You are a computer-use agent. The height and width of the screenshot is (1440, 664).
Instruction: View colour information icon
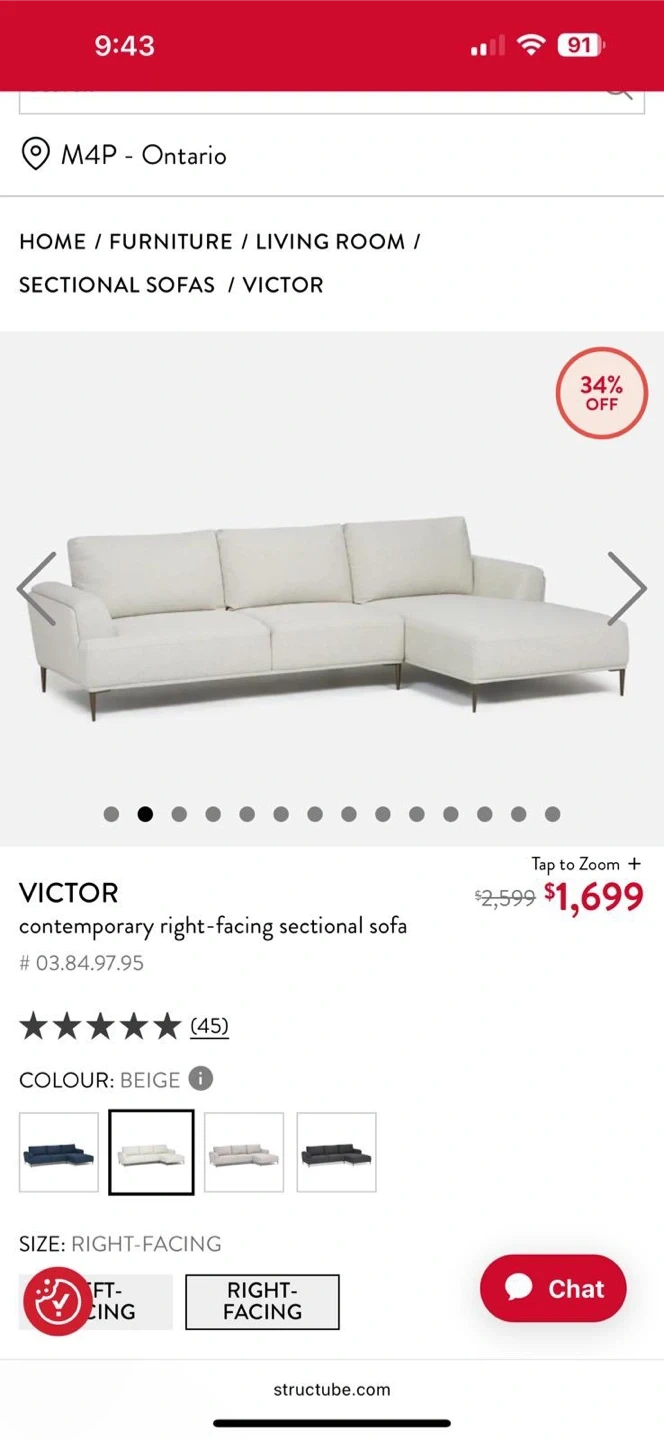[x=201, y=1079]
